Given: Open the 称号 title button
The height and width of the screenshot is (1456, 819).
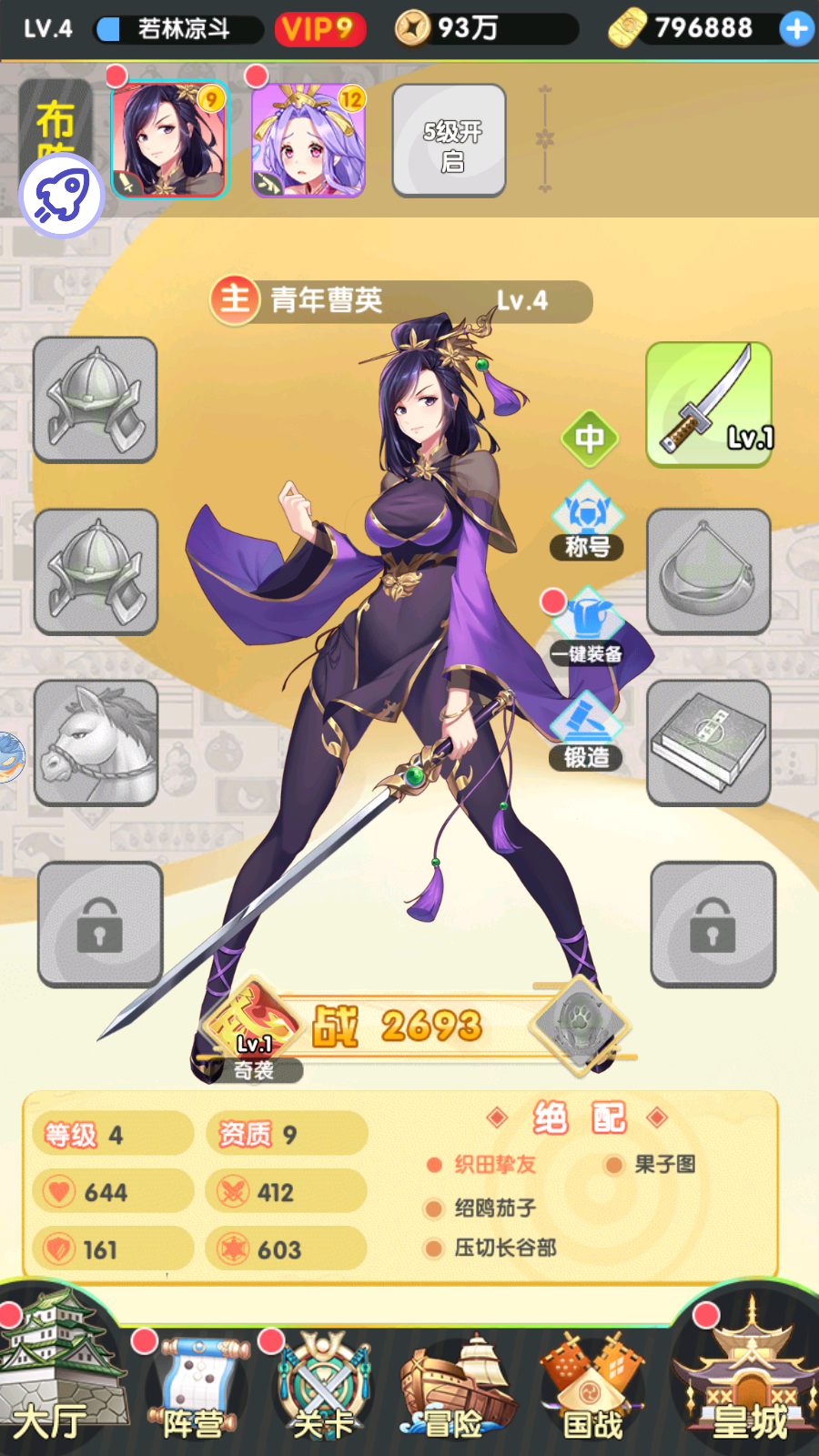Looking at the screenshot, I should (x=588, y=521).
